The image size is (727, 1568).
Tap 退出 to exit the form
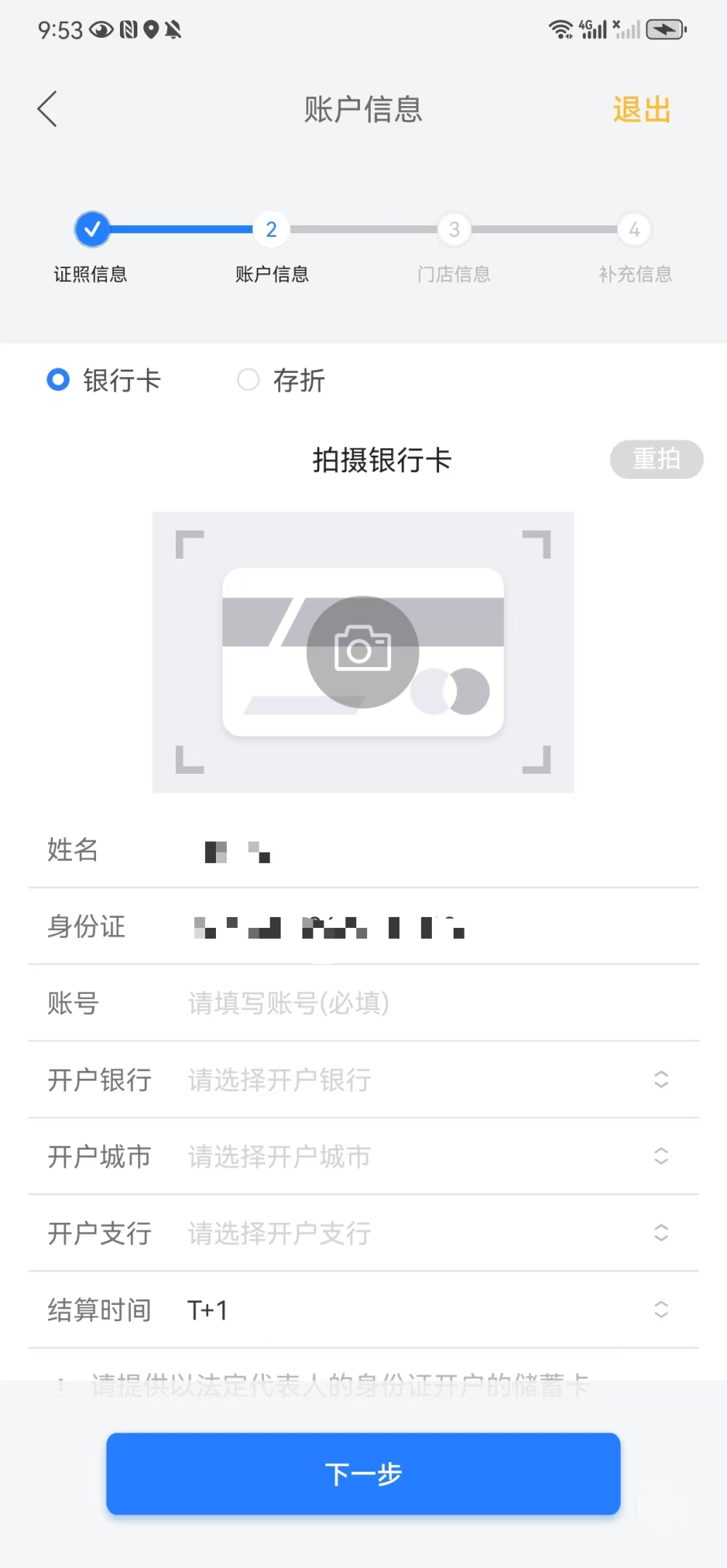pos(640,110)
